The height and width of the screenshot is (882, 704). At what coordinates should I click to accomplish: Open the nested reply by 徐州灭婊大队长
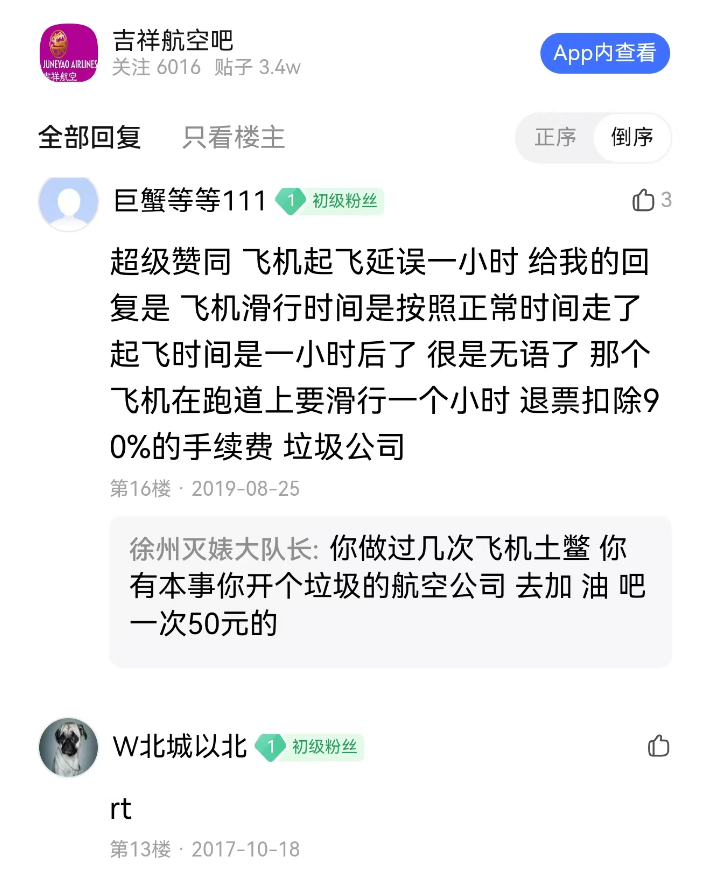click(x=389, y=588)
